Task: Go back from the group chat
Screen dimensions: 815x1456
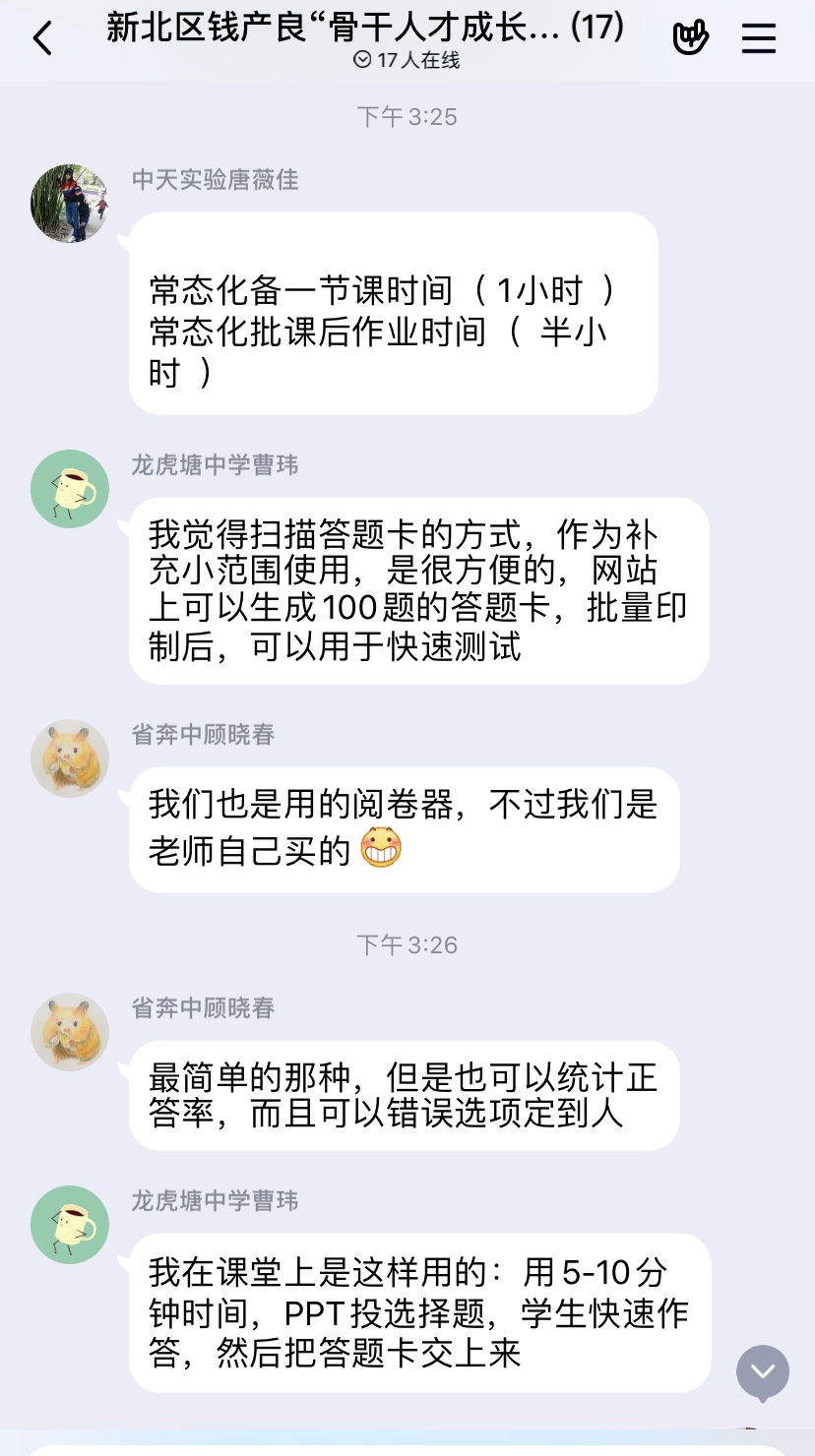Action: [x=42, y=39]
